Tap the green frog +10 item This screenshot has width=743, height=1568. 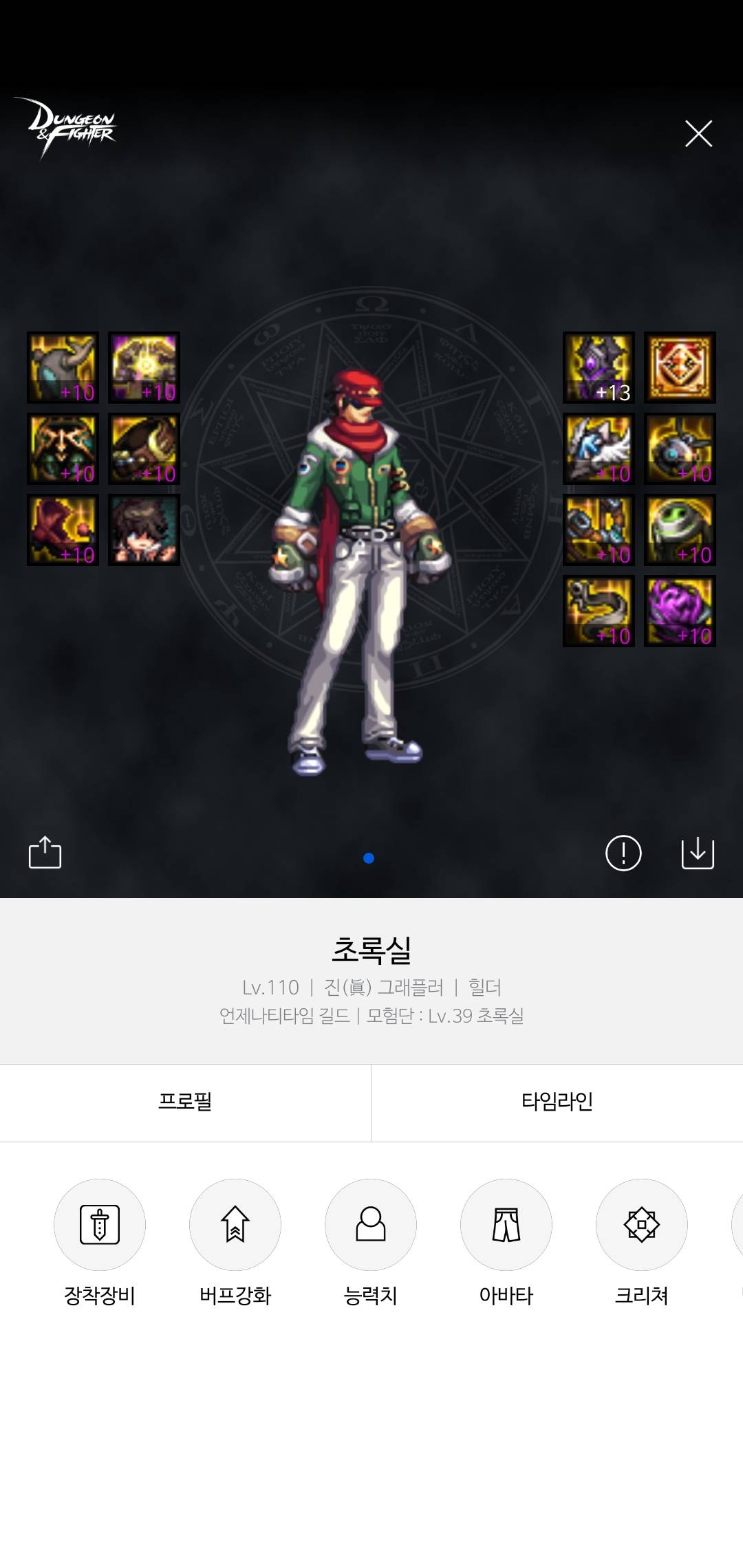[680, 530]
